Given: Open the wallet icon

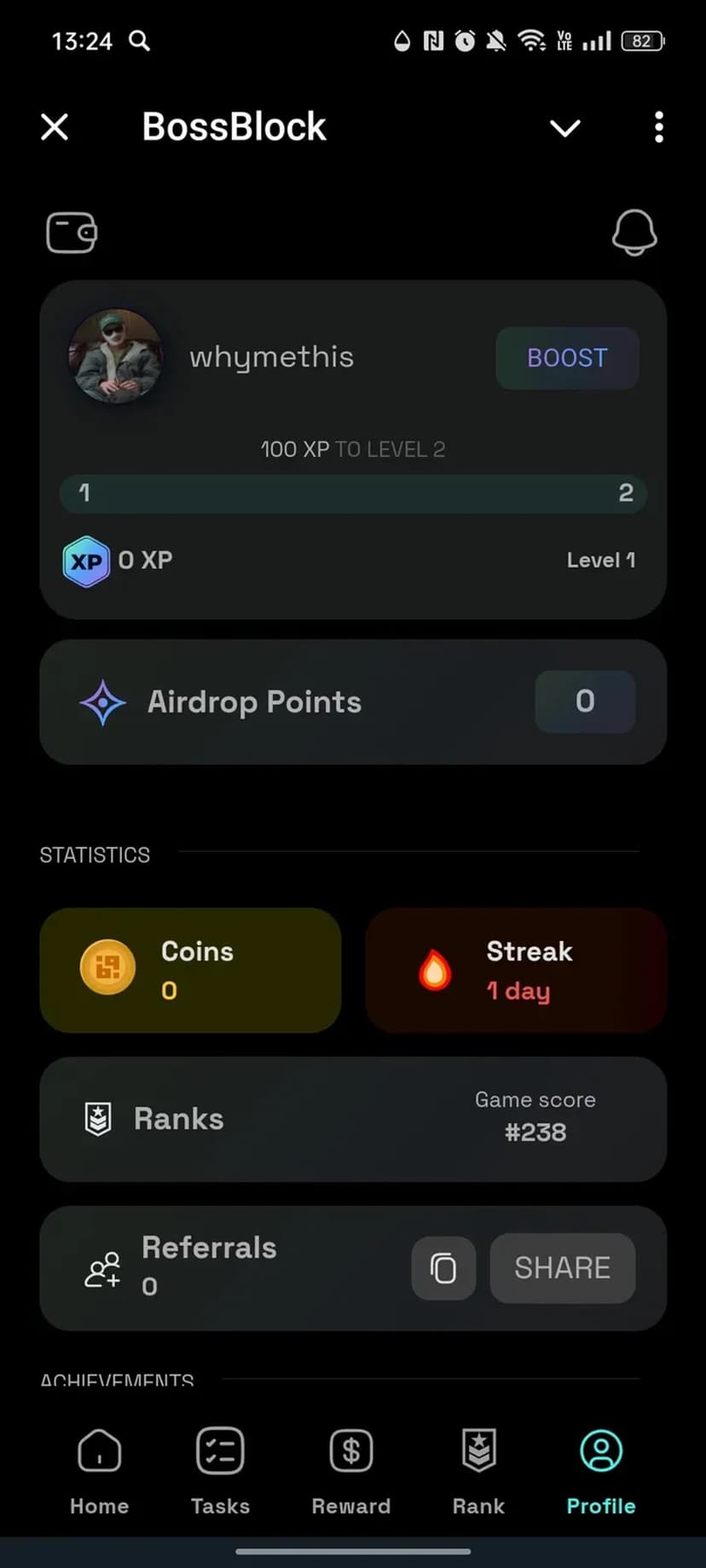Looking at the screenshot, I should coord(72,233).
